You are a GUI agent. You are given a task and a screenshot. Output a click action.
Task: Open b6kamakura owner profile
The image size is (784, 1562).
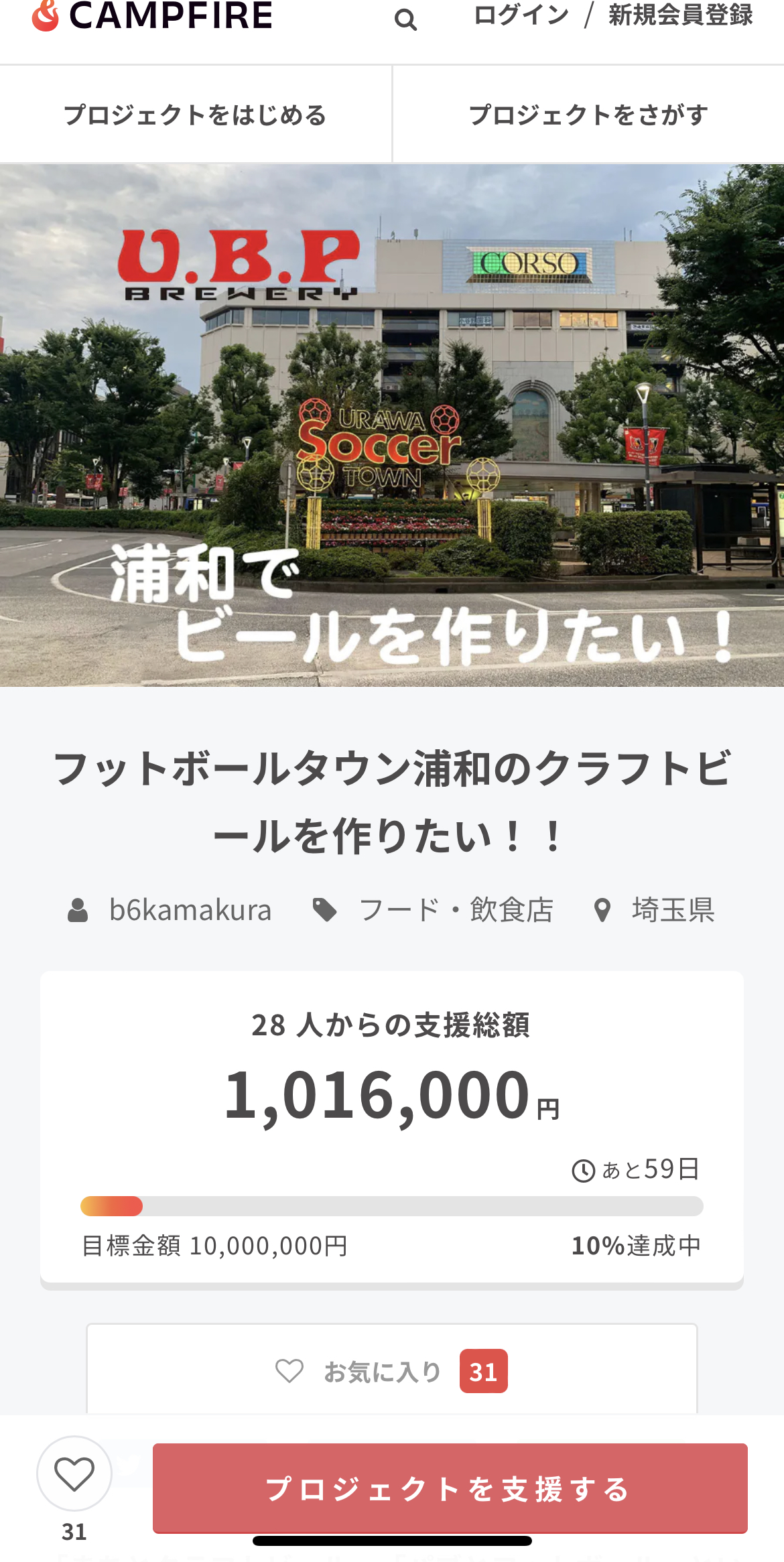tap(190, 910)
